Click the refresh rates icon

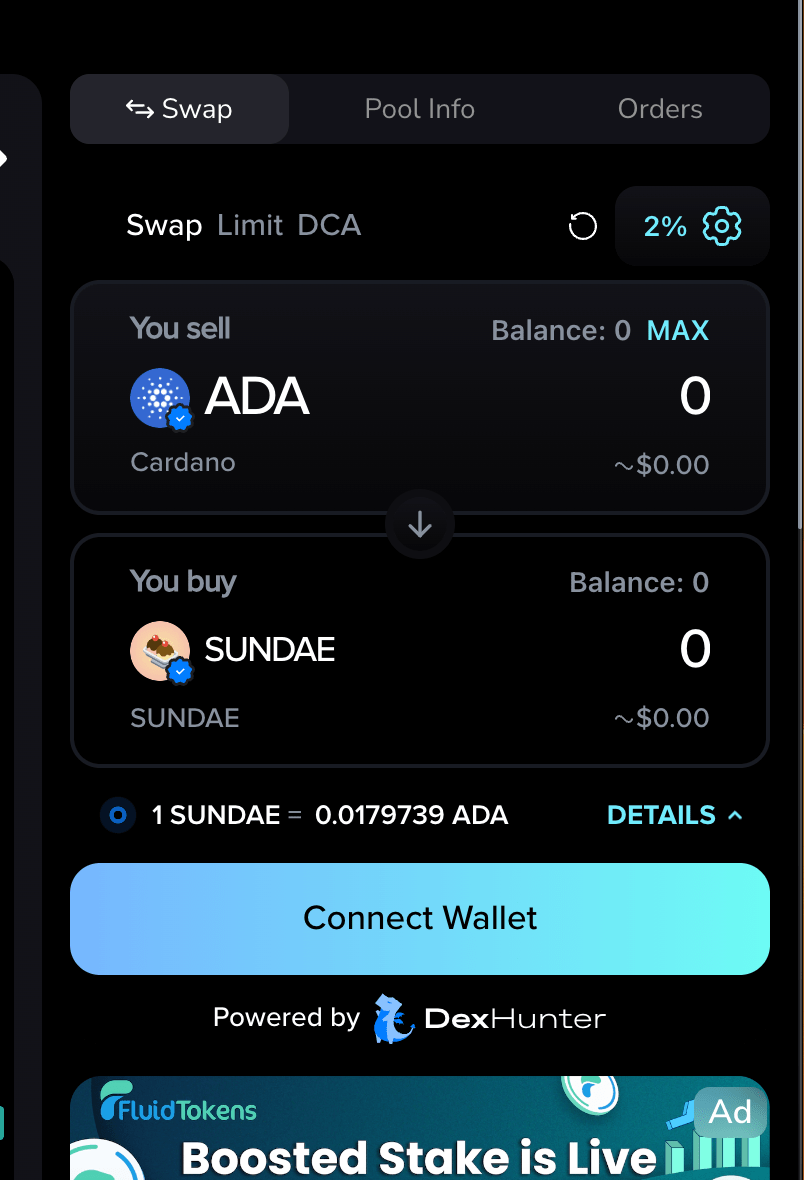pos(582,226)
